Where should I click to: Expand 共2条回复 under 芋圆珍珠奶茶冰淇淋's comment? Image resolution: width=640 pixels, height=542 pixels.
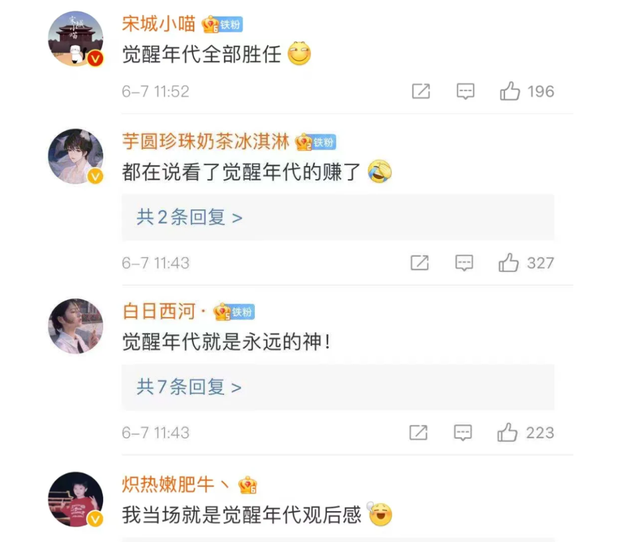[189, 216]
